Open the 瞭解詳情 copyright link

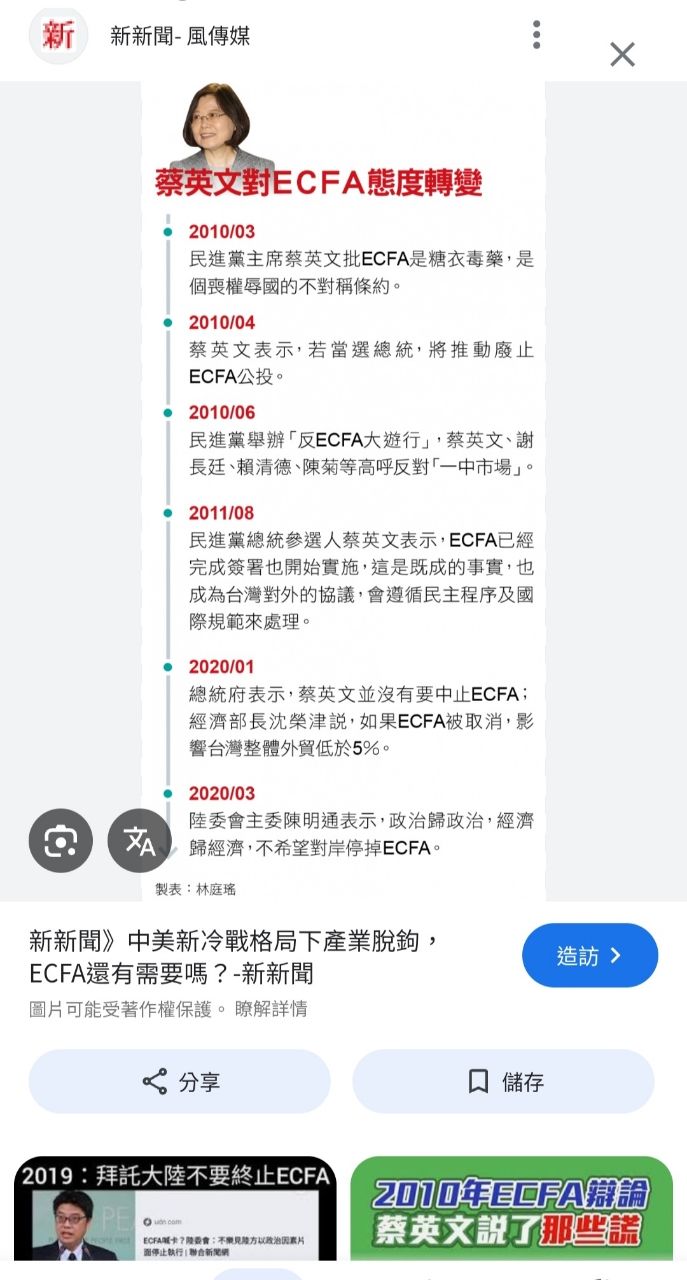[x=271, y=1009]
